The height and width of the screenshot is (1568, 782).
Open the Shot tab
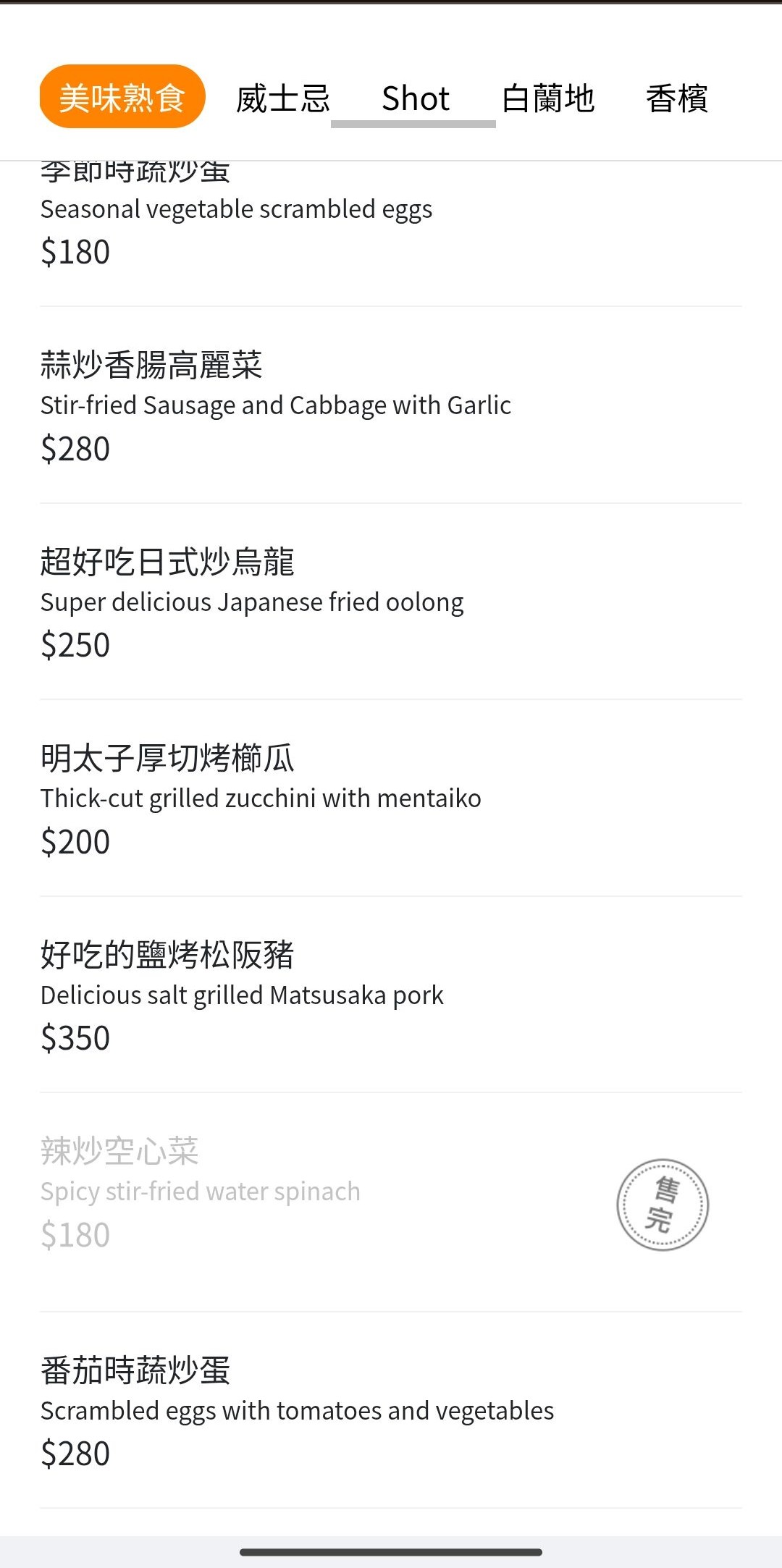(x=416, y=98)
